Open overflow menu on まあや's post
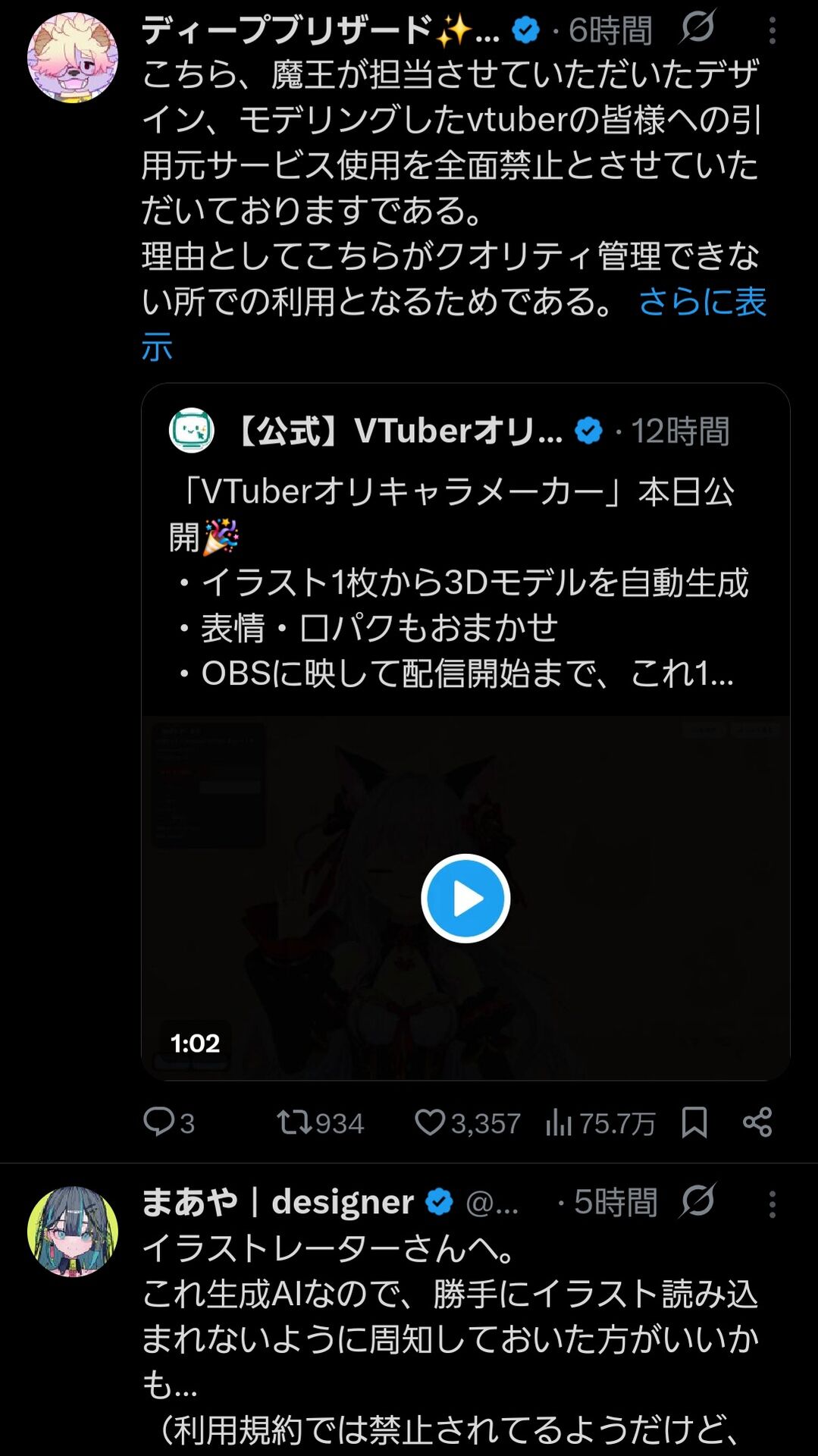Viewport: 818px width, 1456px height. [x=772, y=1203]
